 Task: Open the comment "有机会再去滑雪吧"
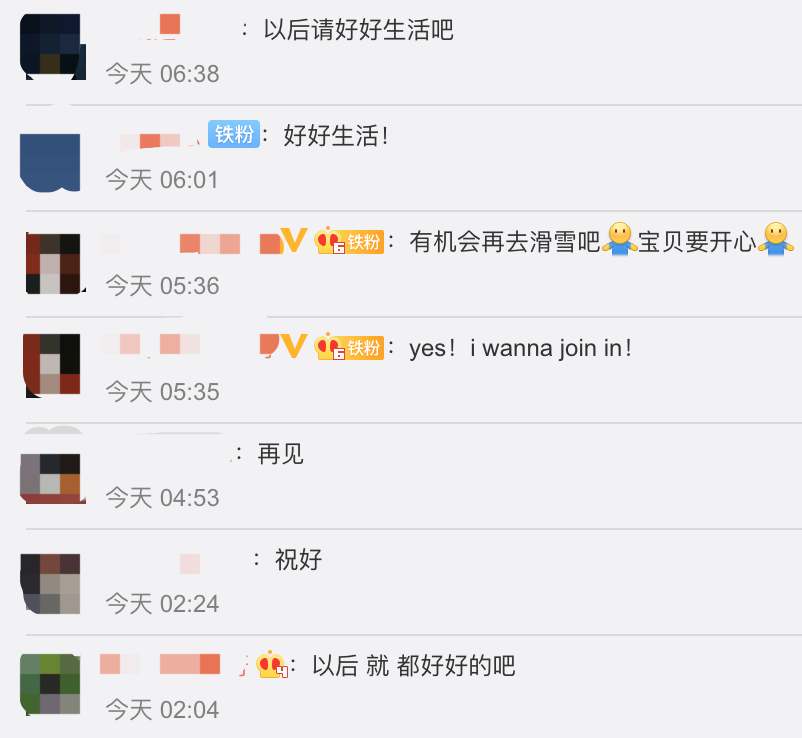504,242
